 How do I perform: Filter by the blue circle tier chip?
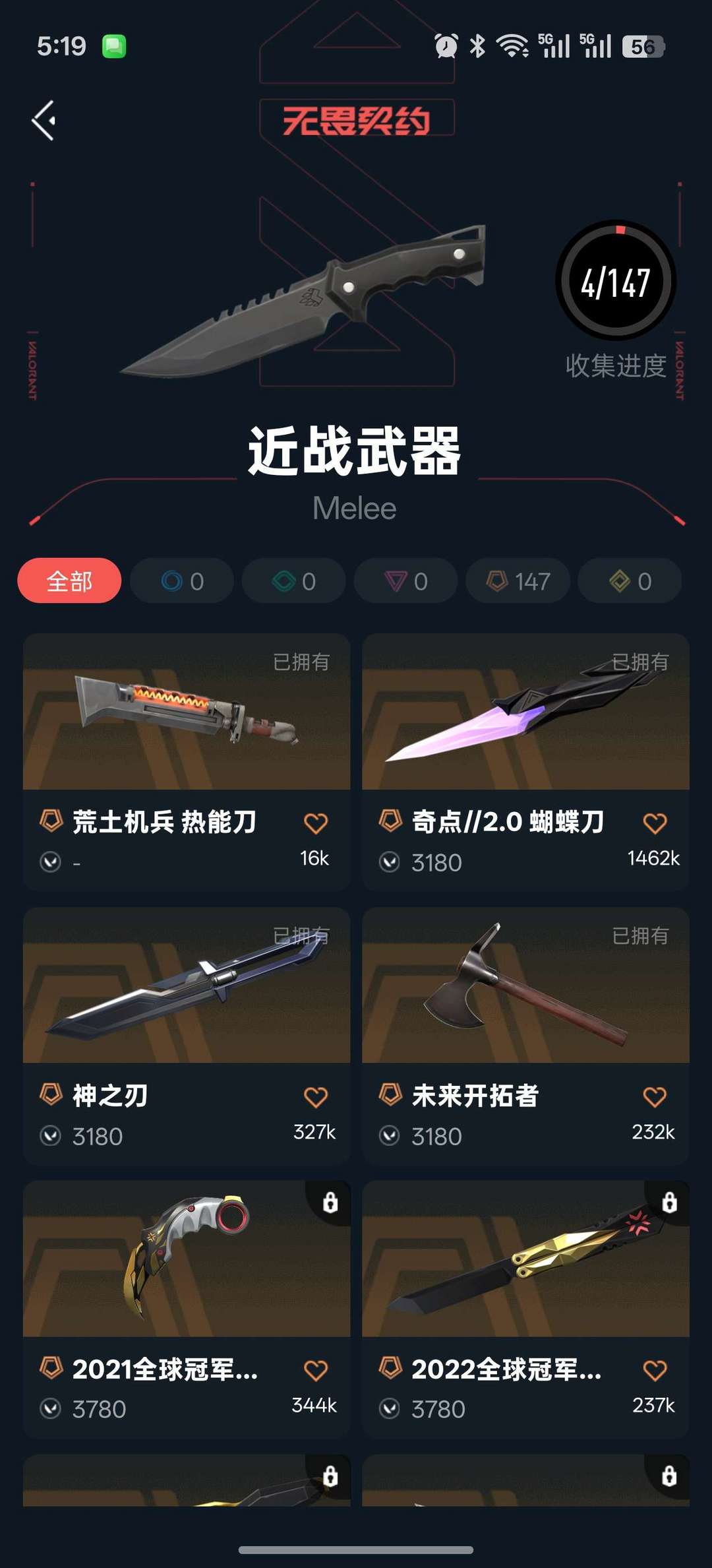click(x=182, y=581)
